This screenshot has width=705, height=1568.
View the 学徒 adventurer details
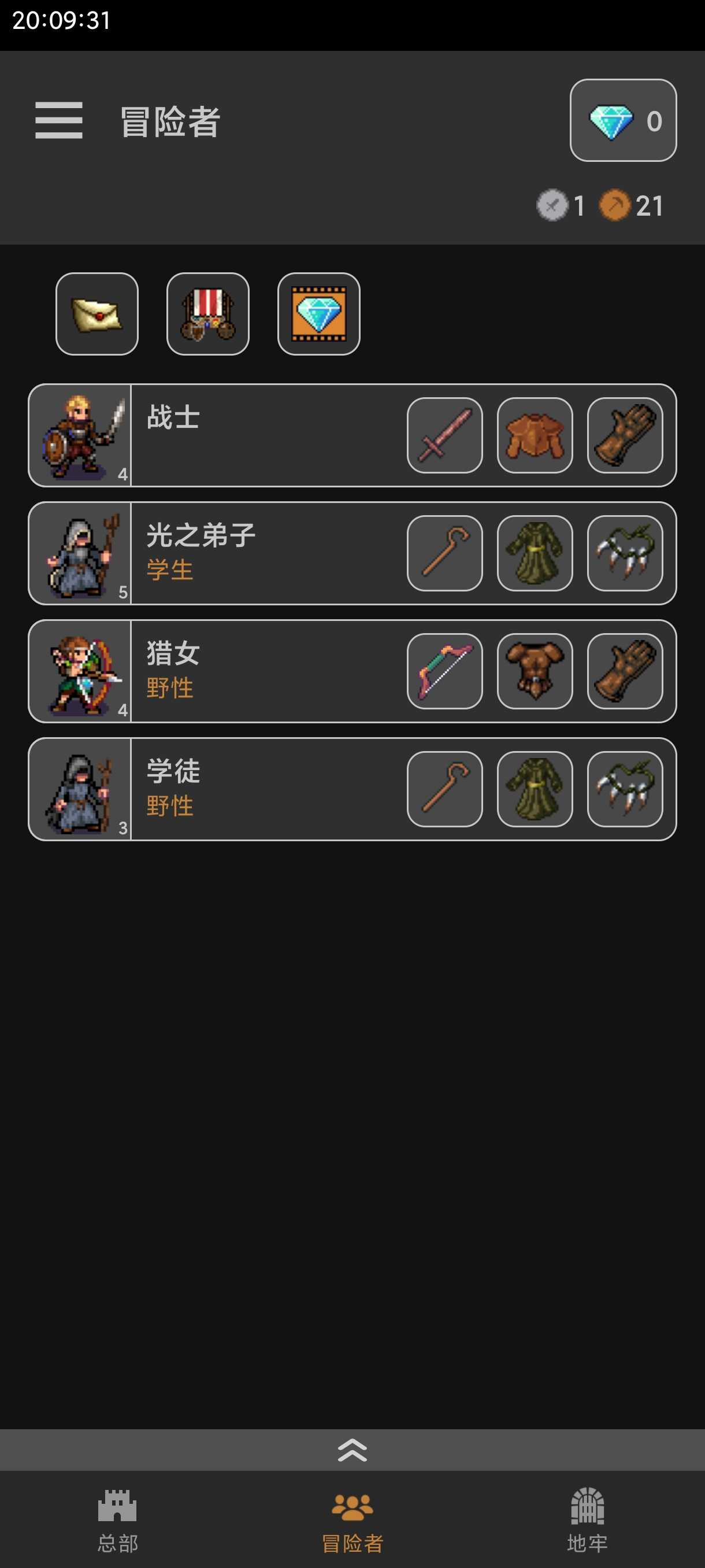pyautogui.click(x=262, y=789)
